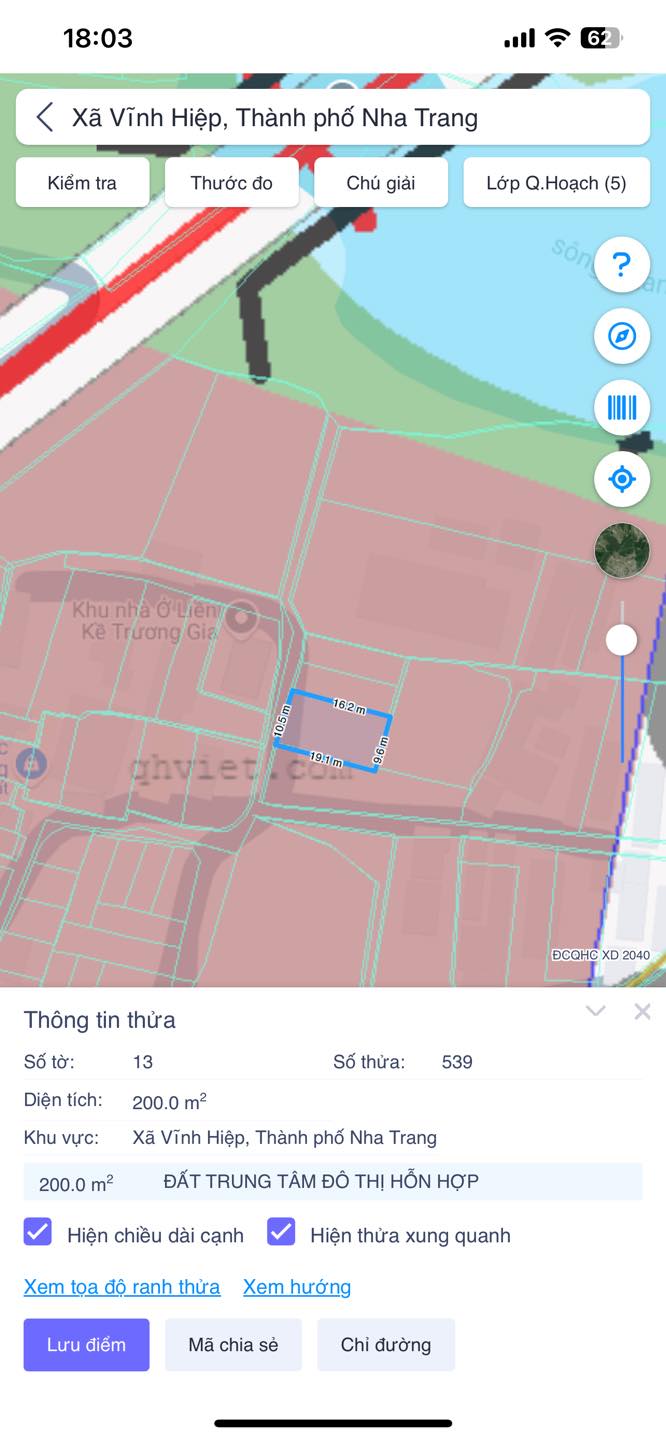Uncheck Hiện chiều dài cạnh
The width and height of the screenshot is (666, 1440).
point(38,1232)
